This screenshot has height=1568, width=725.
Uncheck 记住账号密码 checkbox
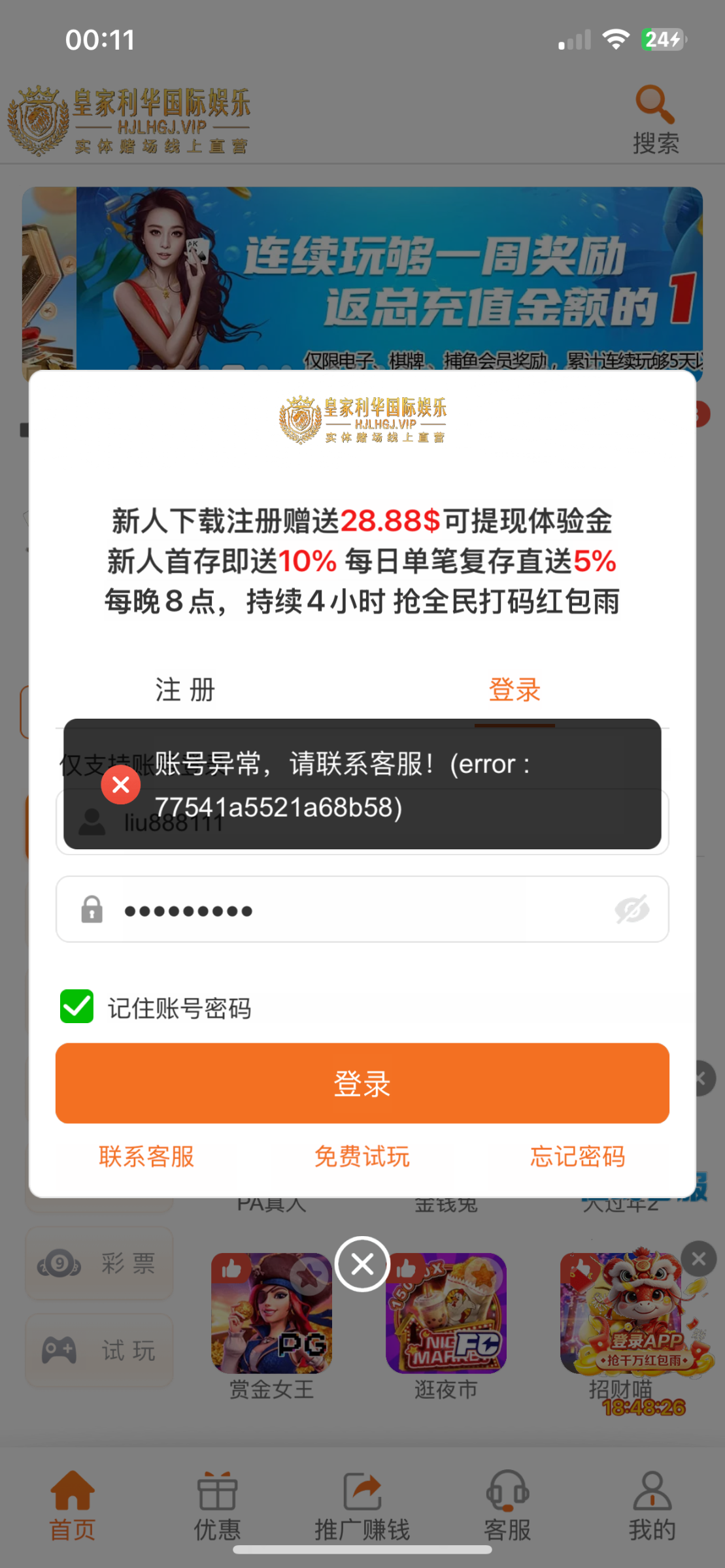pyautogui.click(x=77, y=1006)
